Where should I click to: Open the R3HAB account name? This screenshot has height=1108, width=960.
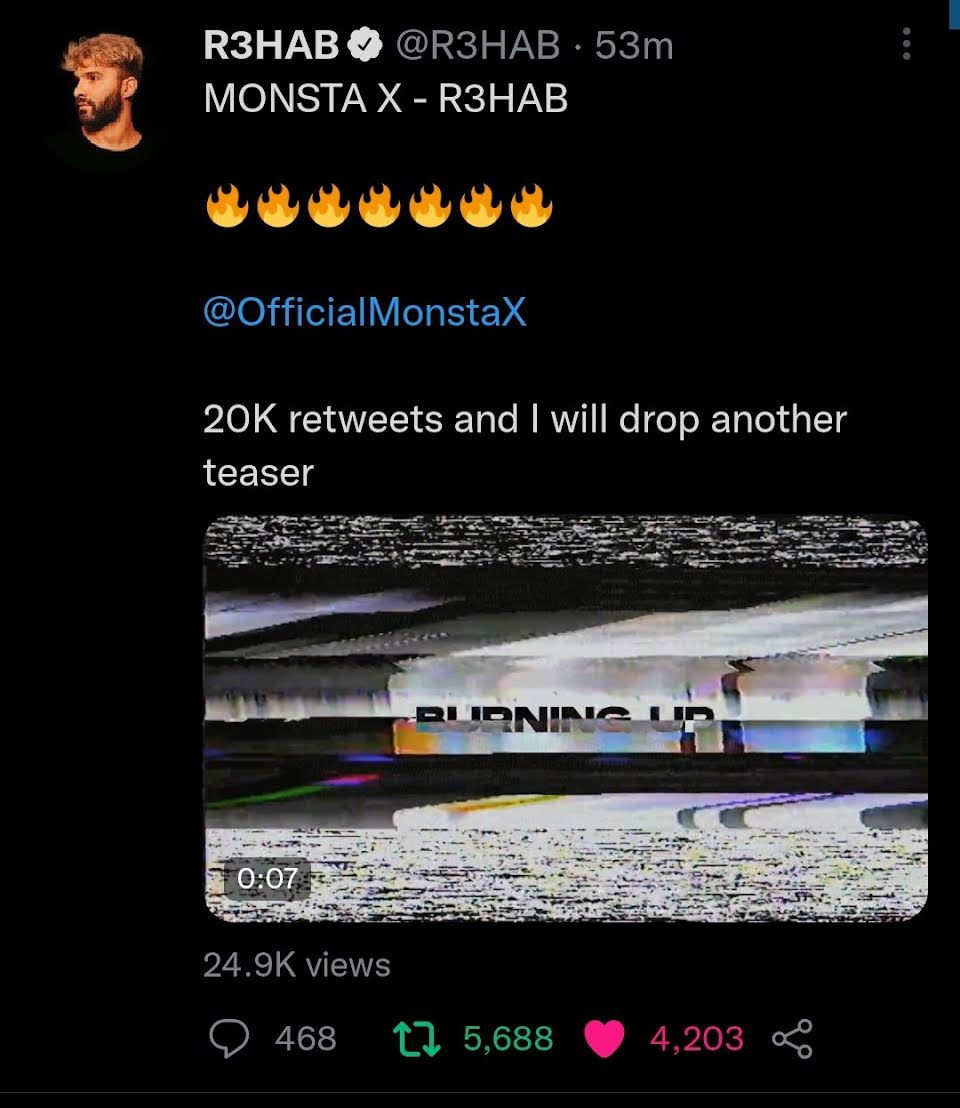pos(271,45)
